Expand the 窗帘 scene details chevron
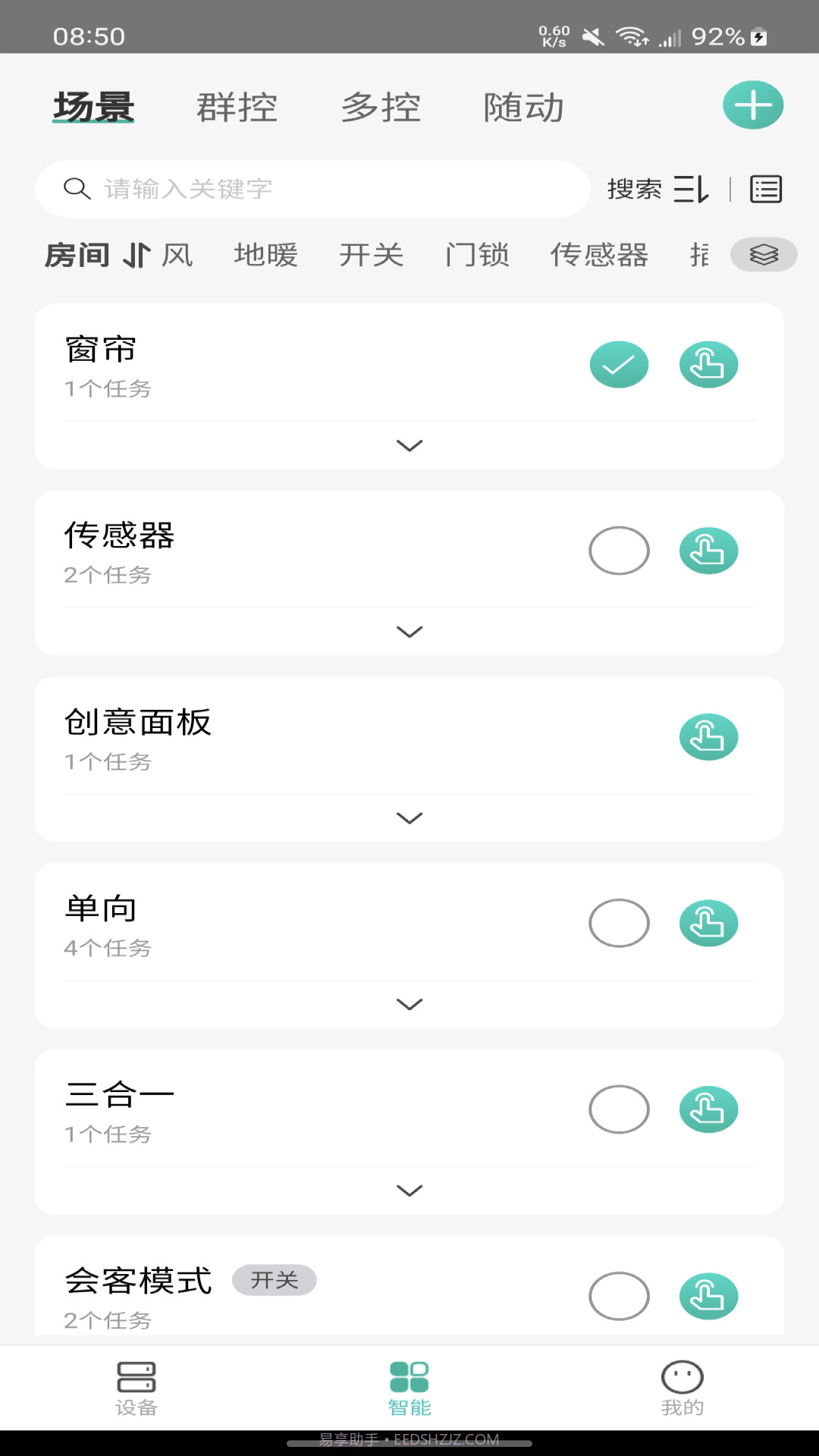 (409, 446)
